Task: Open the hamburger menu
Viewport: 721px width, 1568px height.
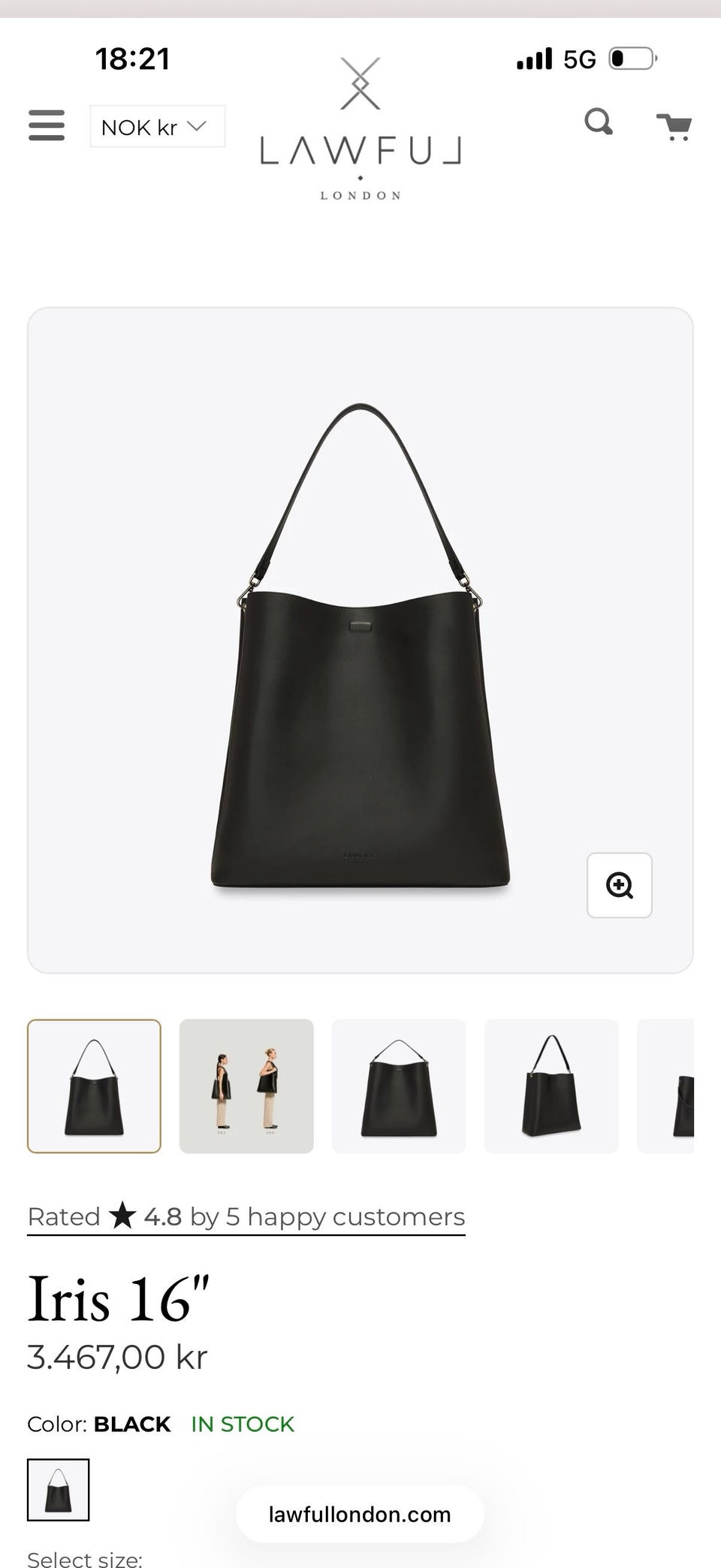Action: click(47, 125)
